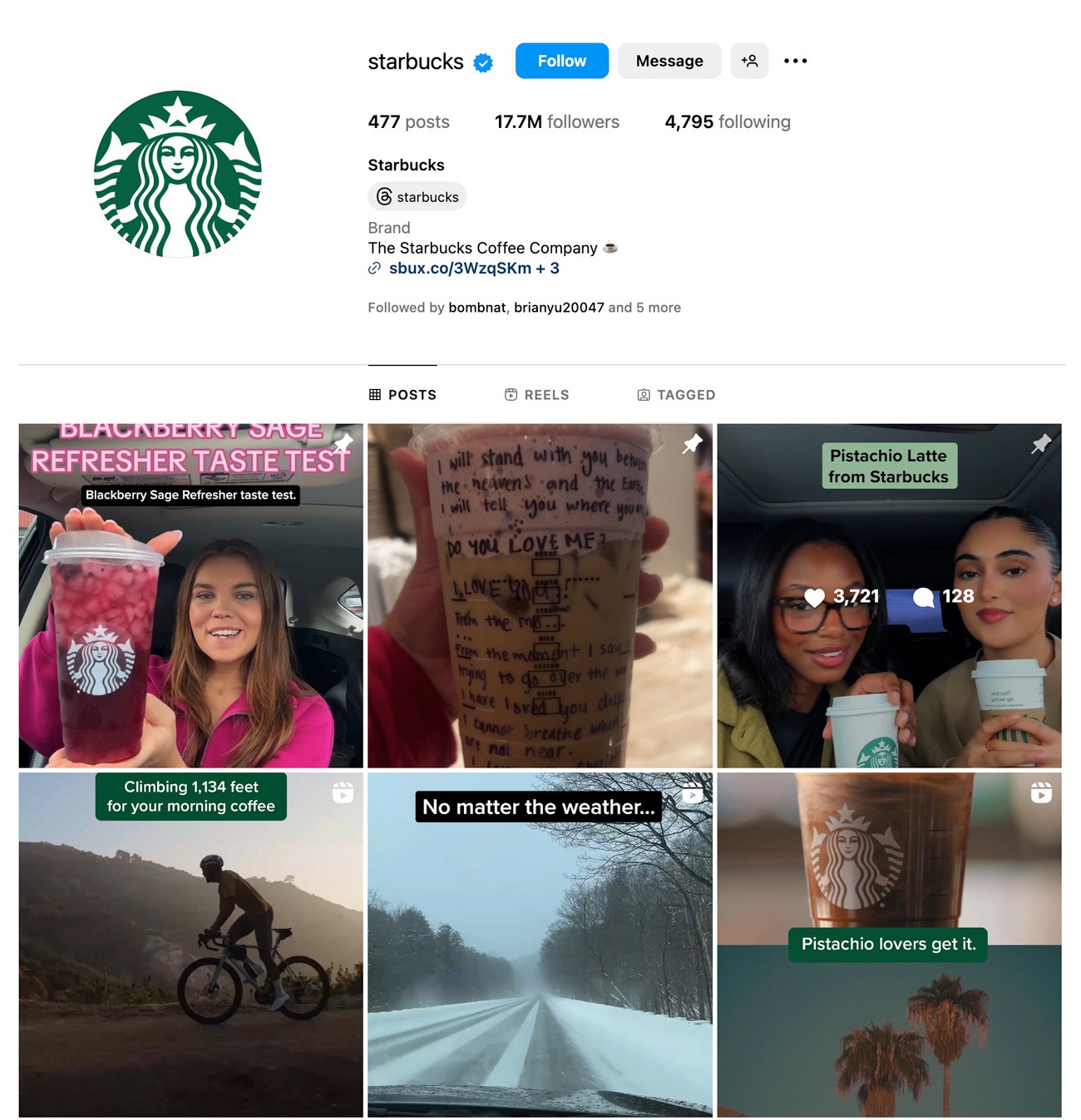The image size is (1081, 1120).
Task: See mutual followers including bombnat
Action: coord(524,308)
